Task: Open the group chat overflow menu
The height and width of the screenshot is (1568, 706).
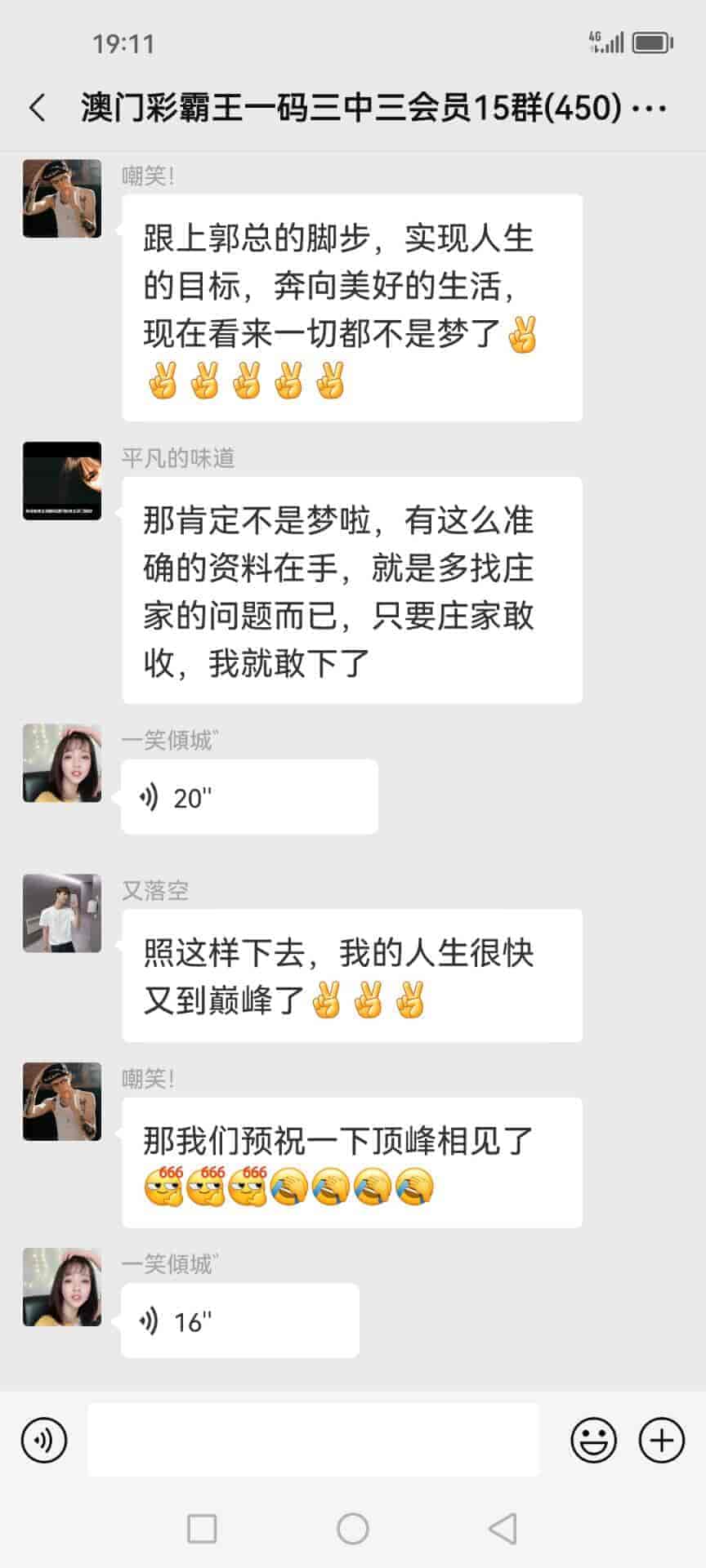Action: [650, 108]
